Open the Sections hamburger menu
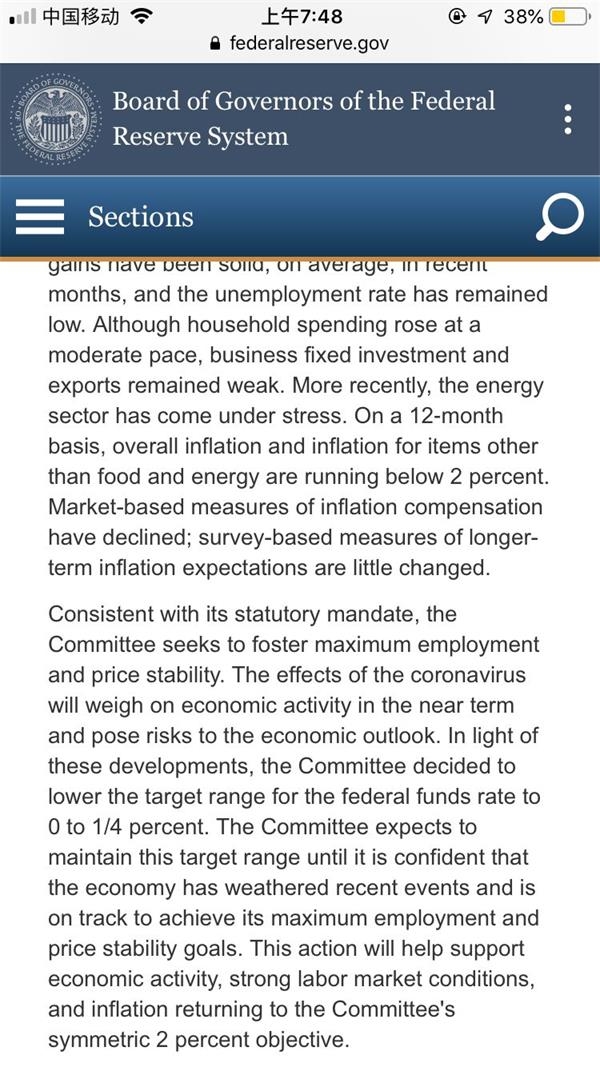 tap(40, 217)
